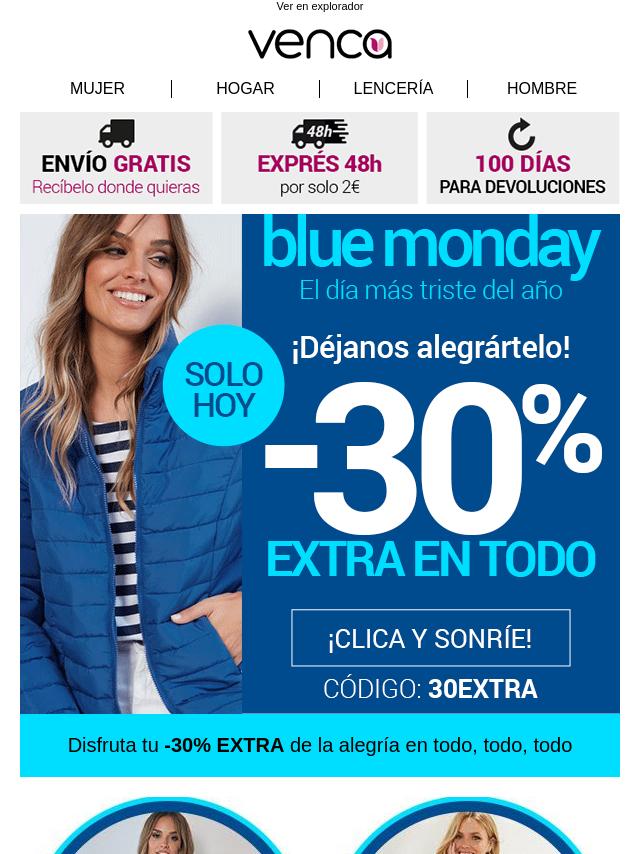View the Exprés 48h delivery banner
This screenshot has width=640, height=854.
coord(319,158)
